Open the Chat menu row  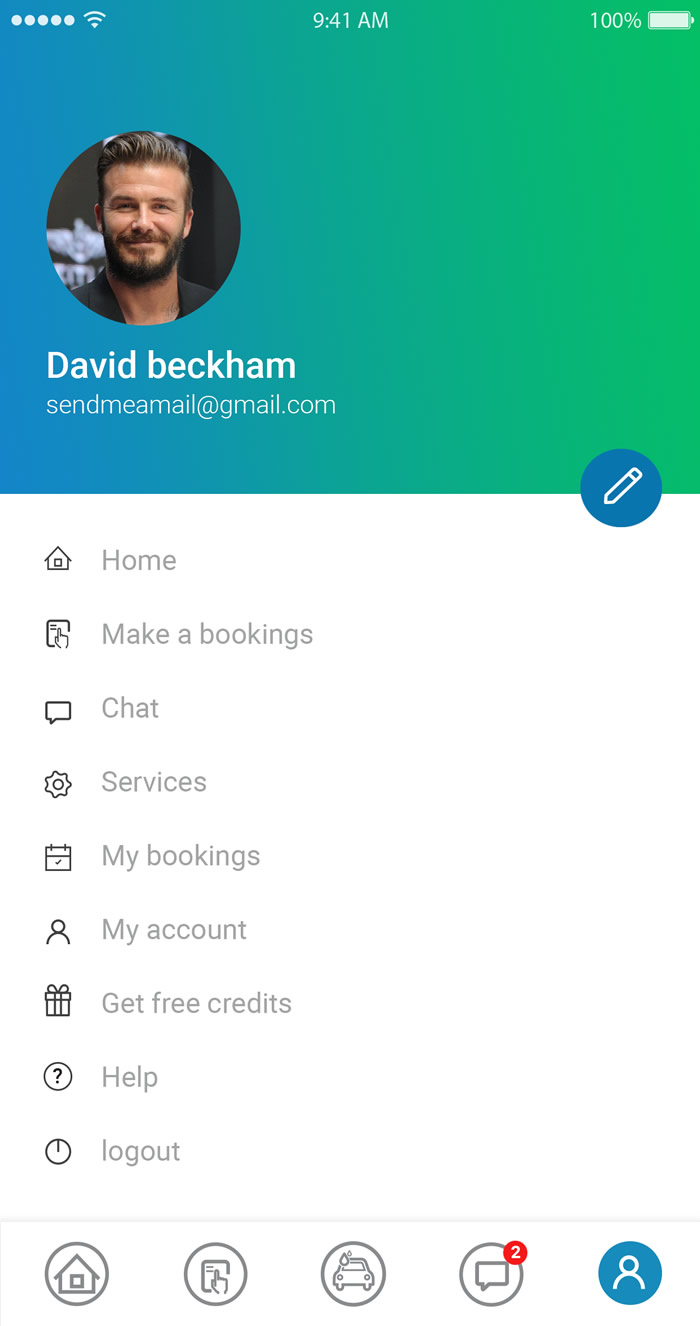[x=350, y=708]
